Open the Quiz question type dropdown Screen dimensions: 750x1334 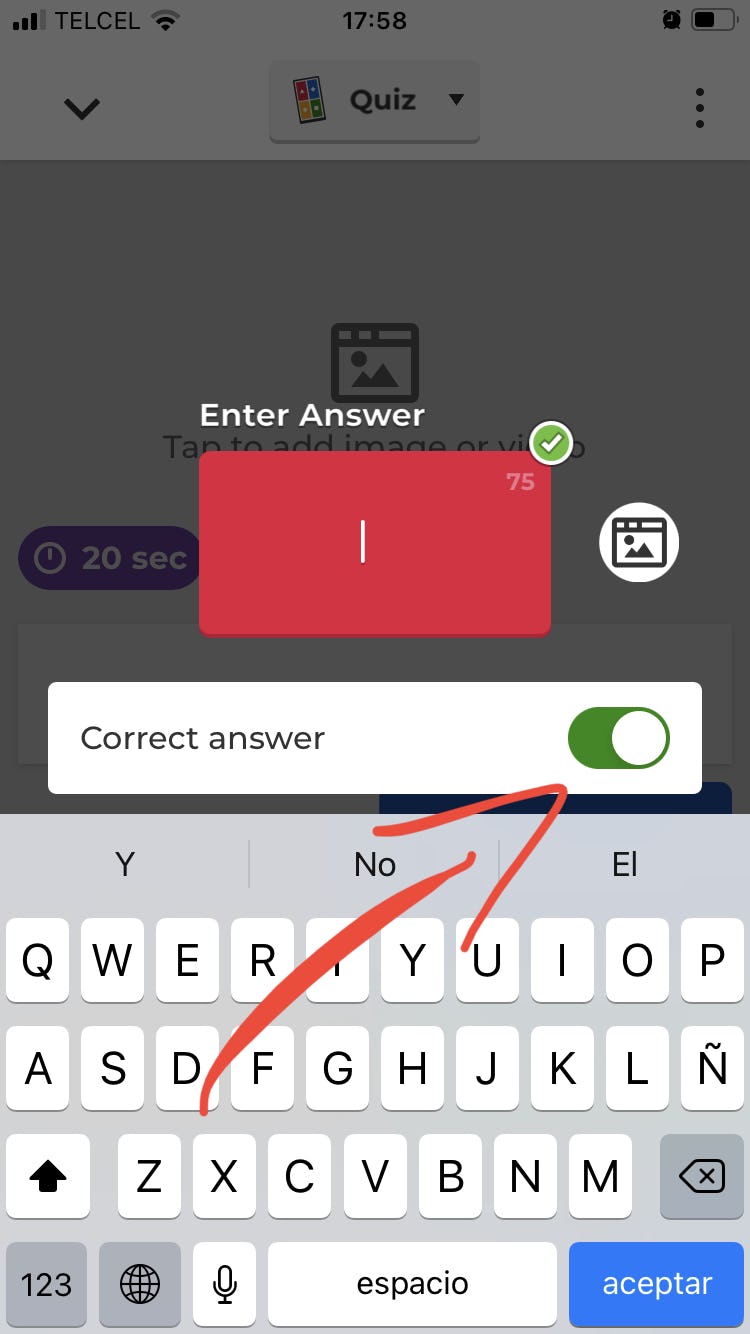tap(375, 100)
